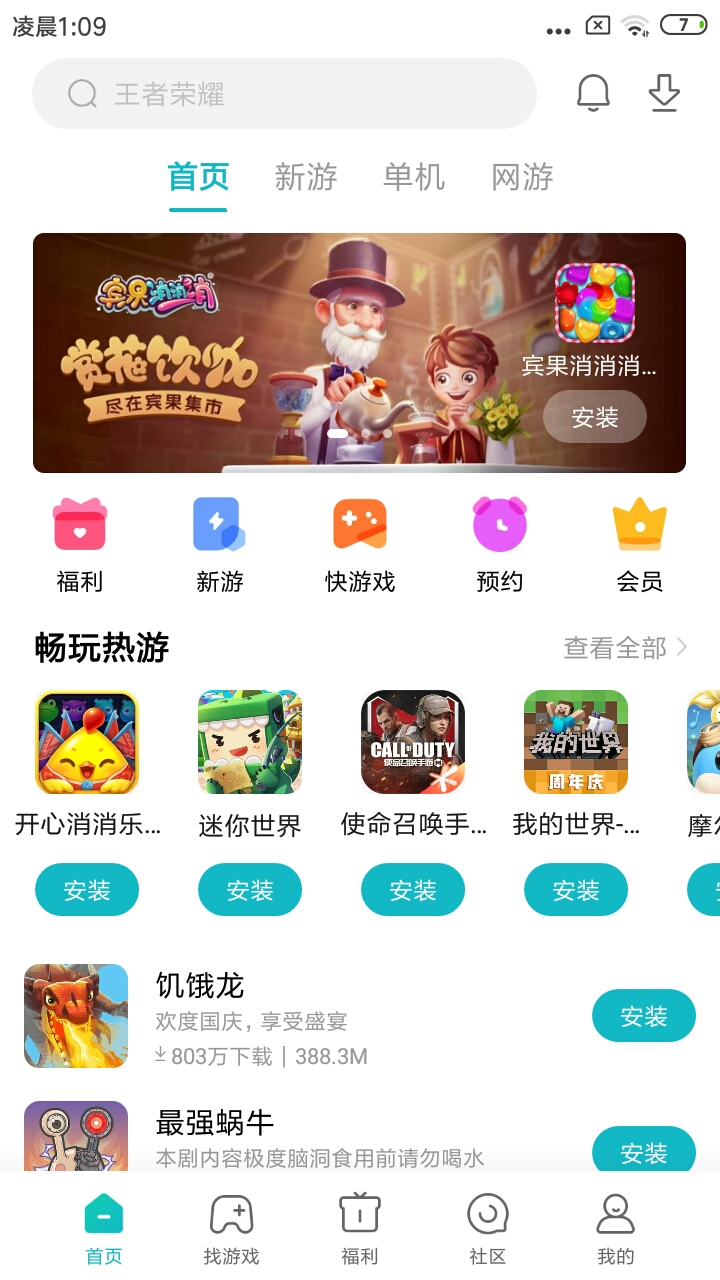Image resolution: width=720 pixels, height=1280 pixels.
Task: Switch to the 网游 top tab
Action: coord(522,177)
